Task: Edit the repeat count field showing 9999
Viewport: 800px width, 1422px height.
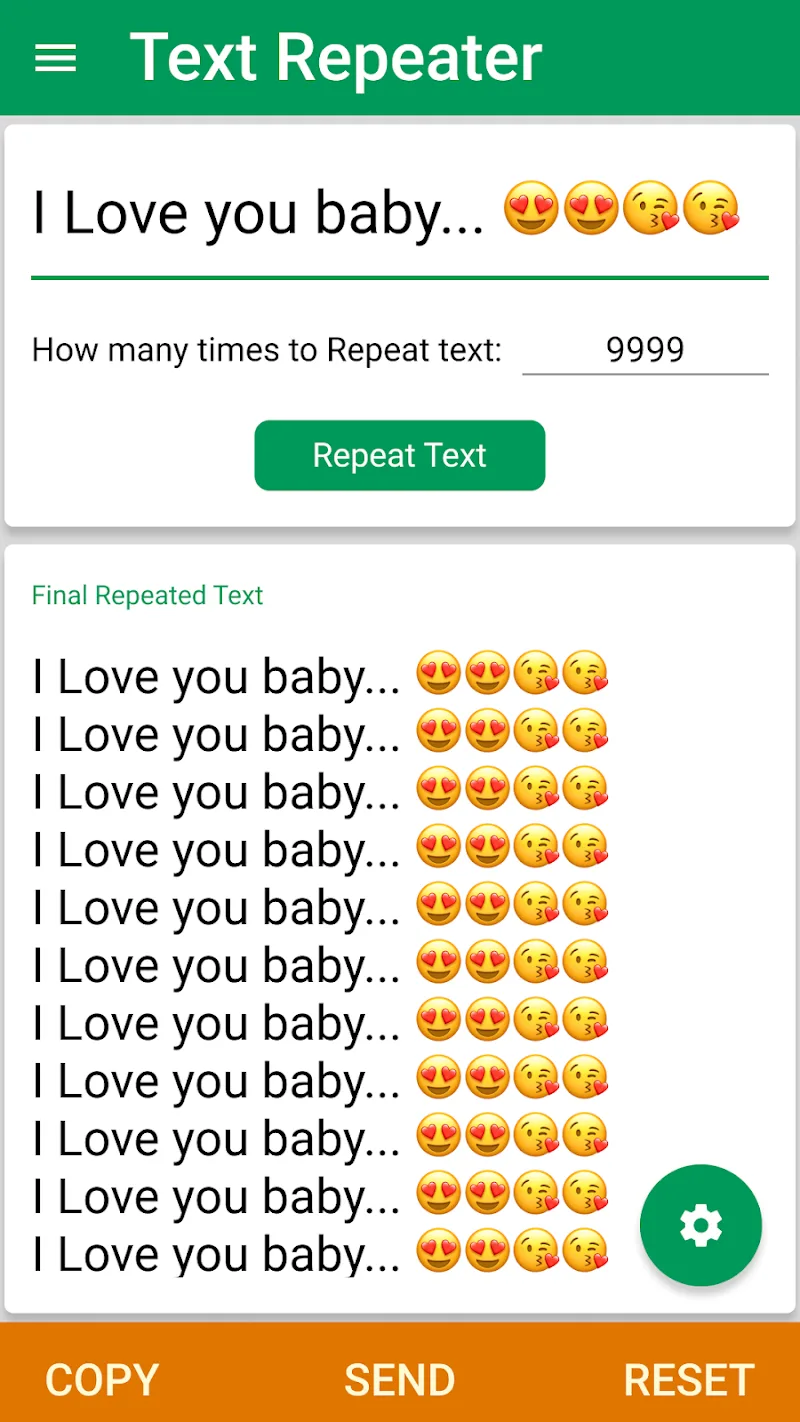Action: (645, 350)
